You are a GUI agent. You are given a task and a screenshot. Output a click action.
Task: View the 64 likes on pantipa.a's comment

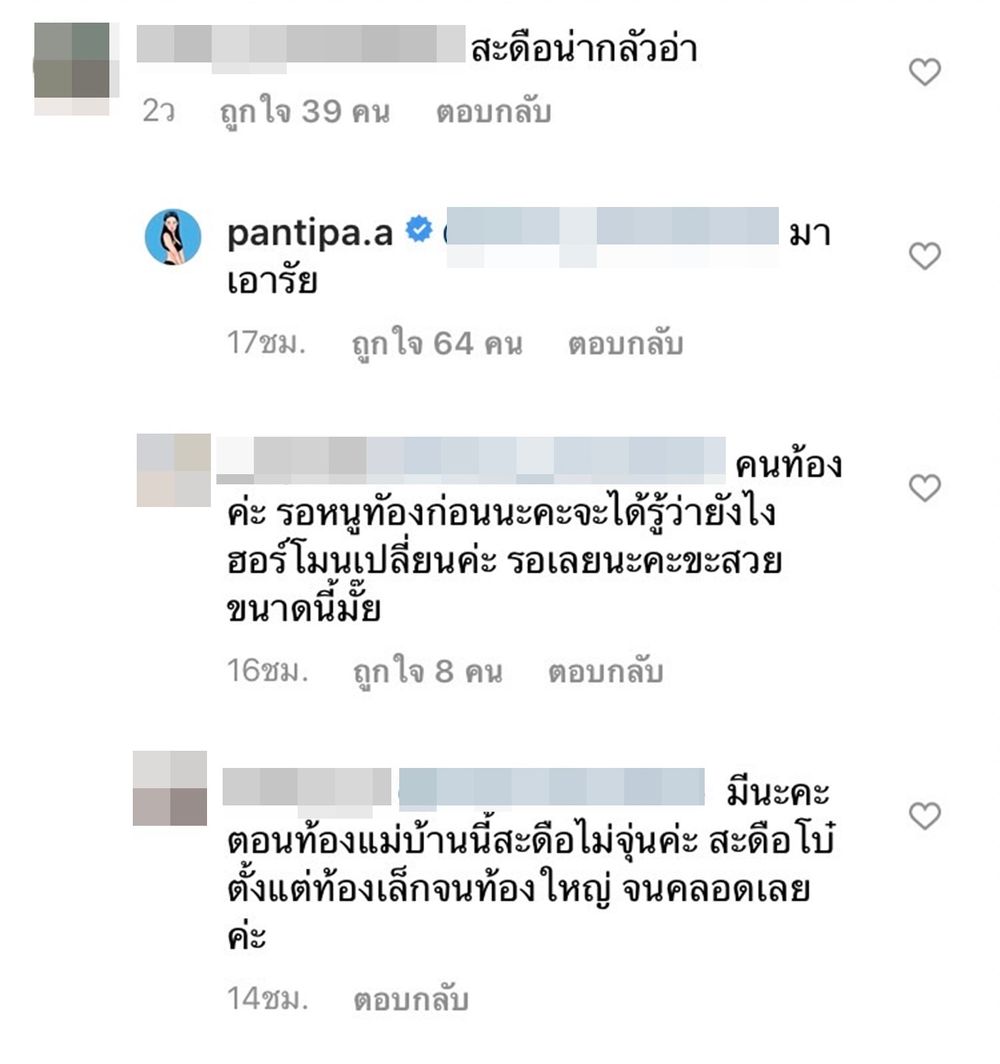pyautogui.click(x=436, y=345)
